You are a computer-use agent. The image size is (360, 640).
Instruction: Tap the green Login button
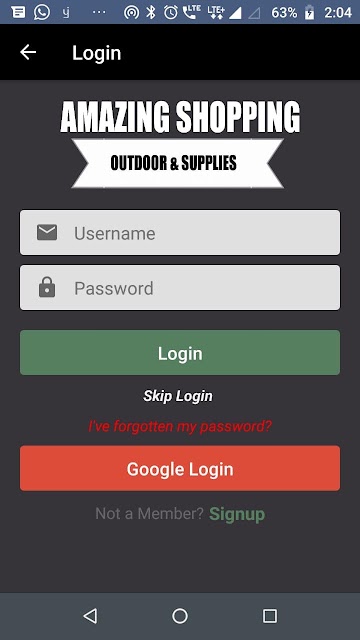click(180, 353)
